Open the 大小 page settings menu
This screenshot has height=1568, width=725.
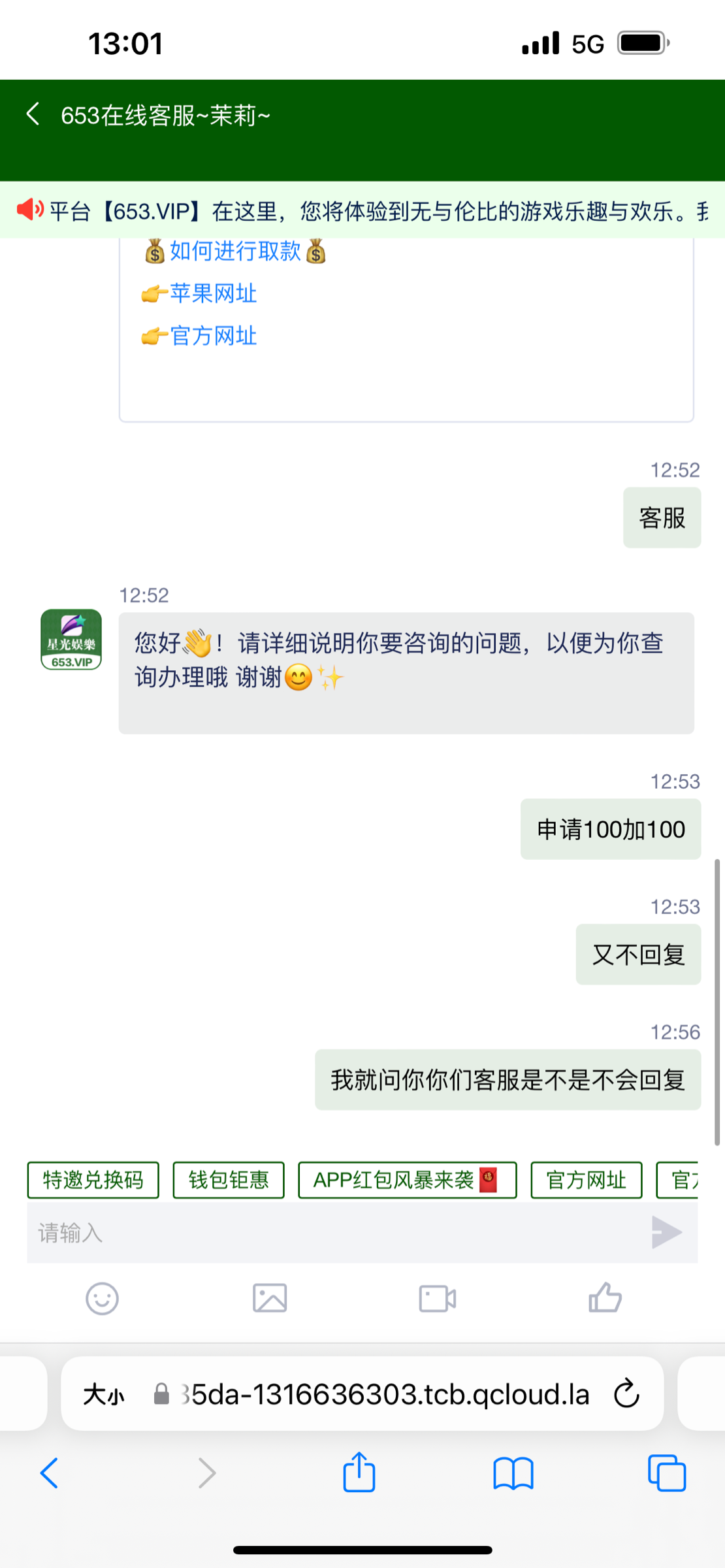103,1395
